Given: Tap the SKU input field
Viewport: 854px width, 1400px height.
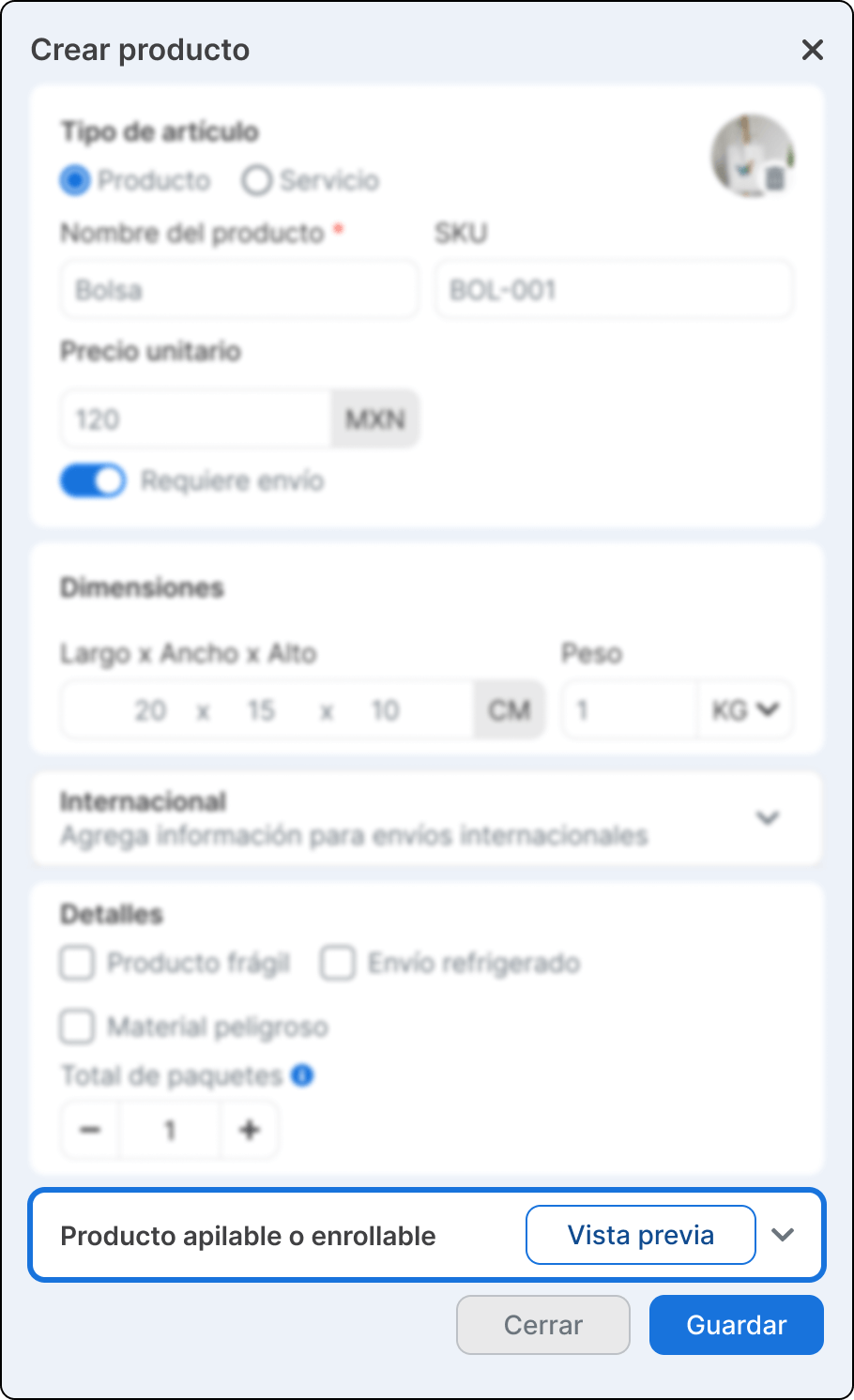Looking at the screenshot, I should point(614,290).
